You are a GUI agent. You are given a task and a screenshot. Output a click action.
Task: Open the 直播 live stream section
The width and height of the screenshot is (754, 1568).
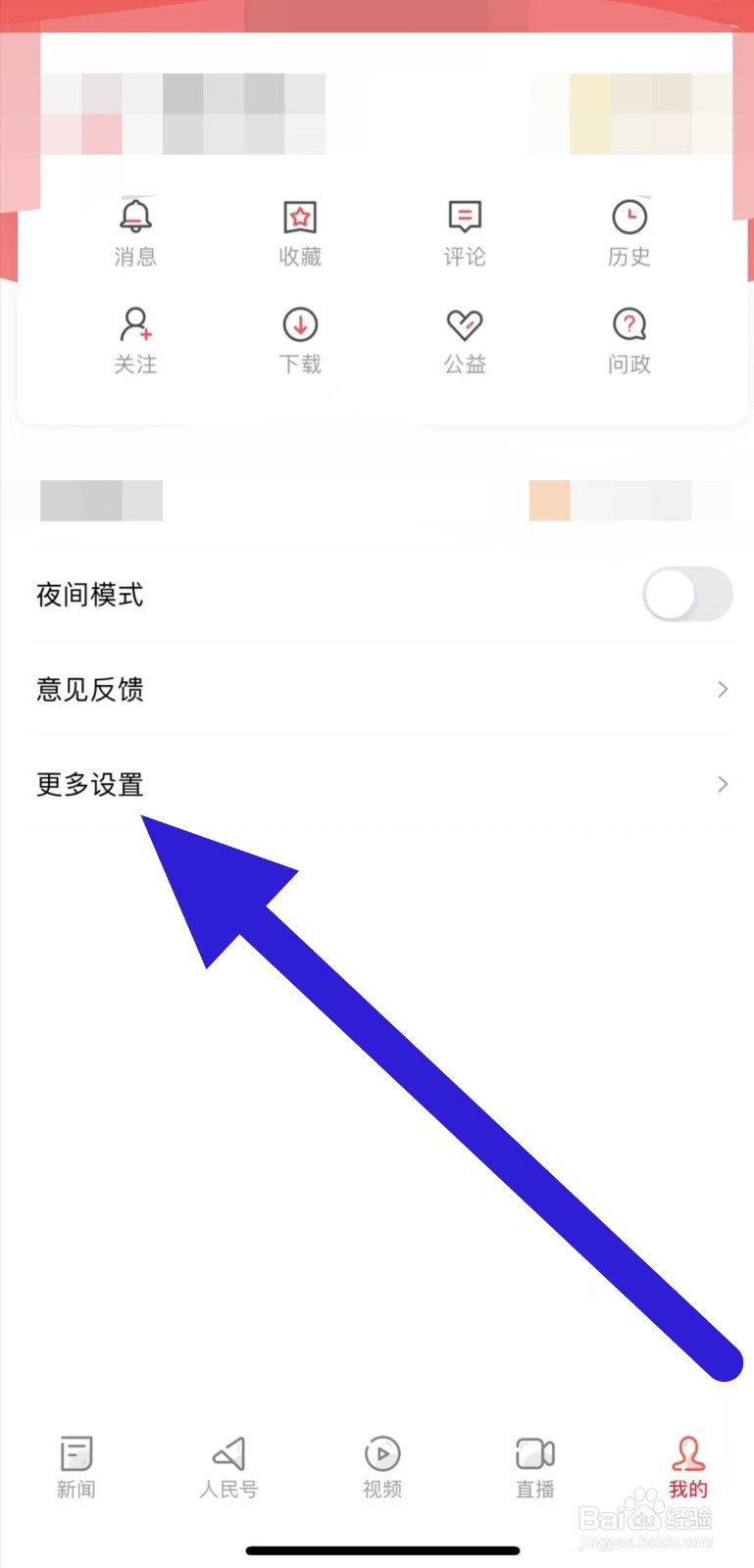534,1465
